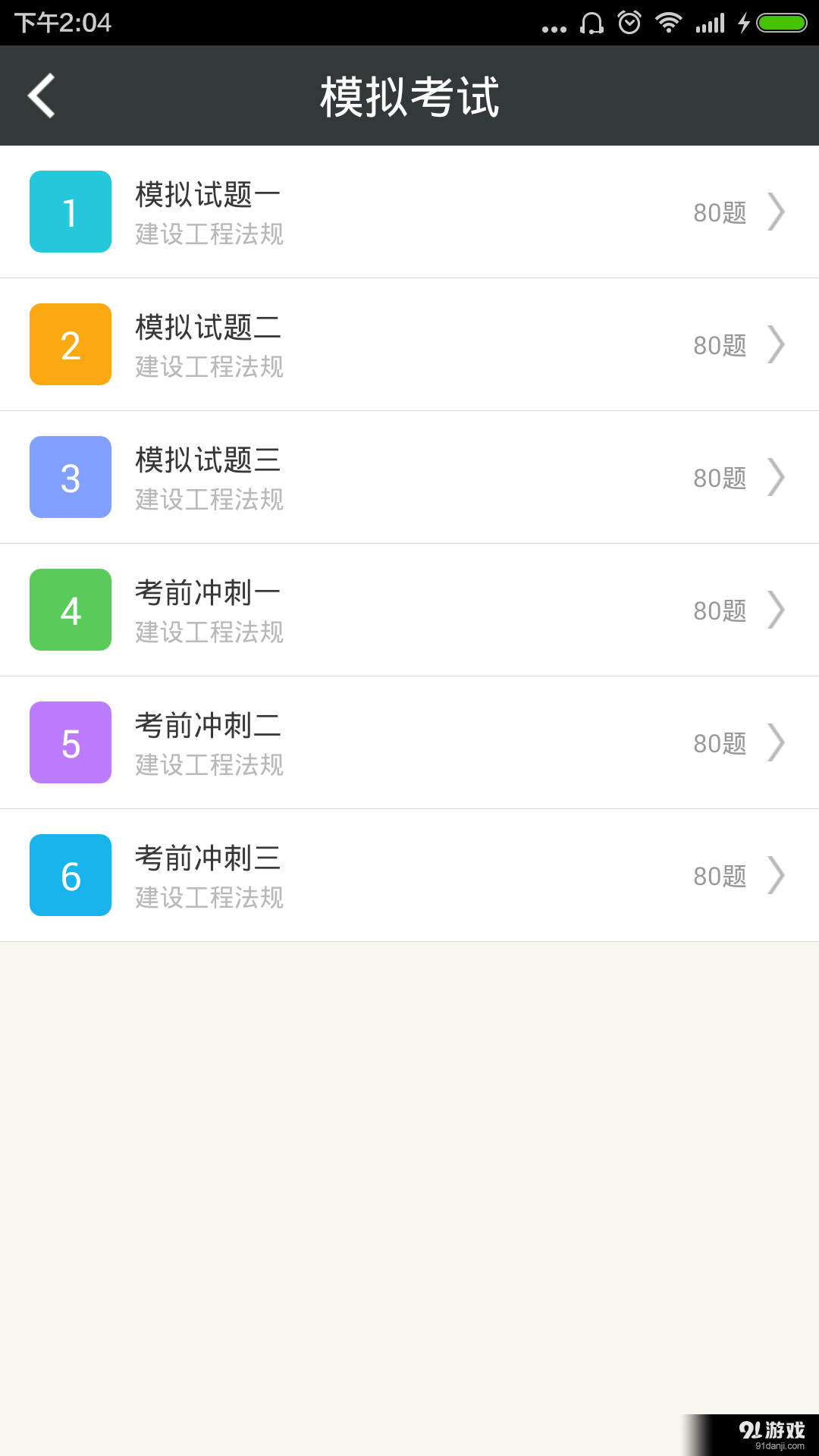This screenshot has height=1456, width=819.
Task: Tap the Wi-Fi icon in the status bar
Action: click(x=669, y=23)
